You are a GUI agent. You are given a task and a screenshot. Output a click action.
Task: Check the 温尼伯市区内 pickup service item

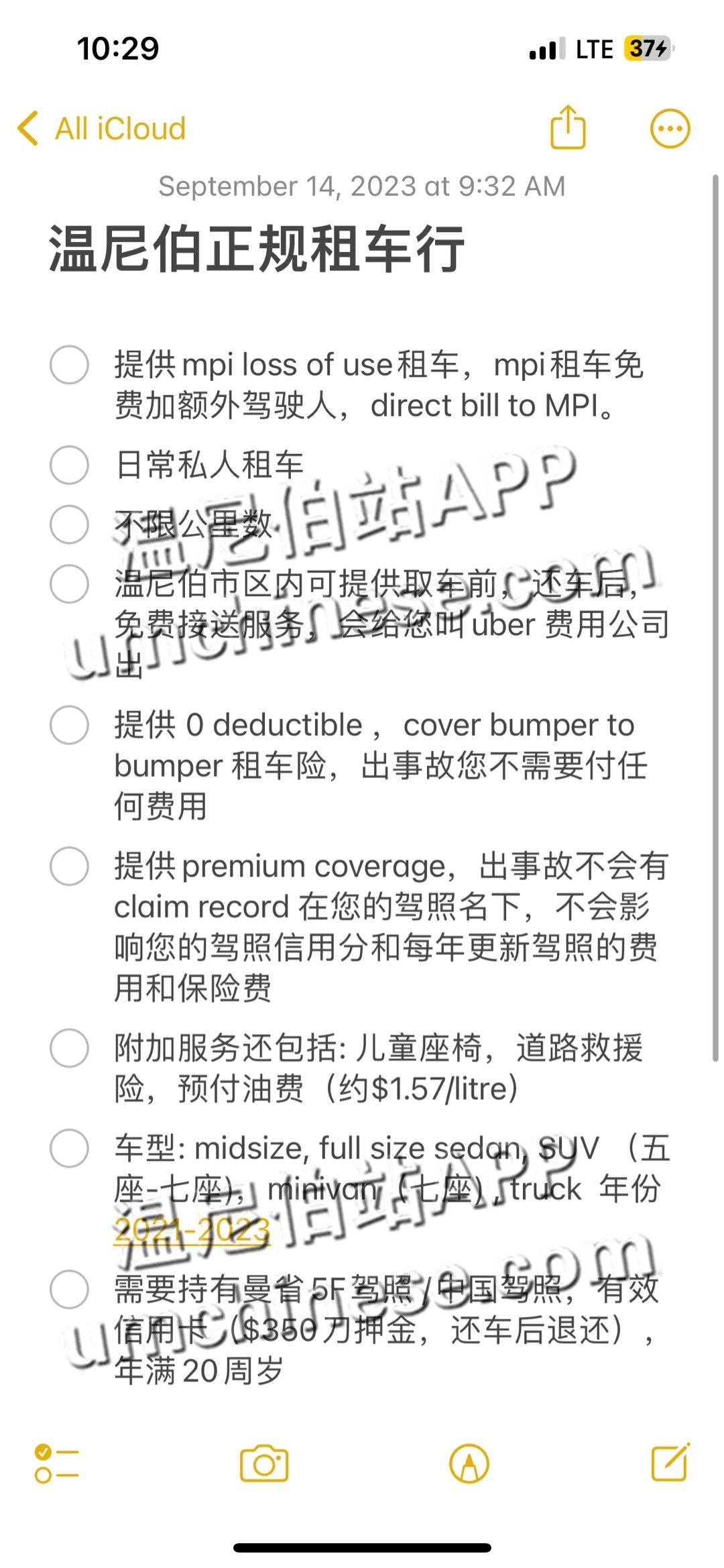pos(69,583)
